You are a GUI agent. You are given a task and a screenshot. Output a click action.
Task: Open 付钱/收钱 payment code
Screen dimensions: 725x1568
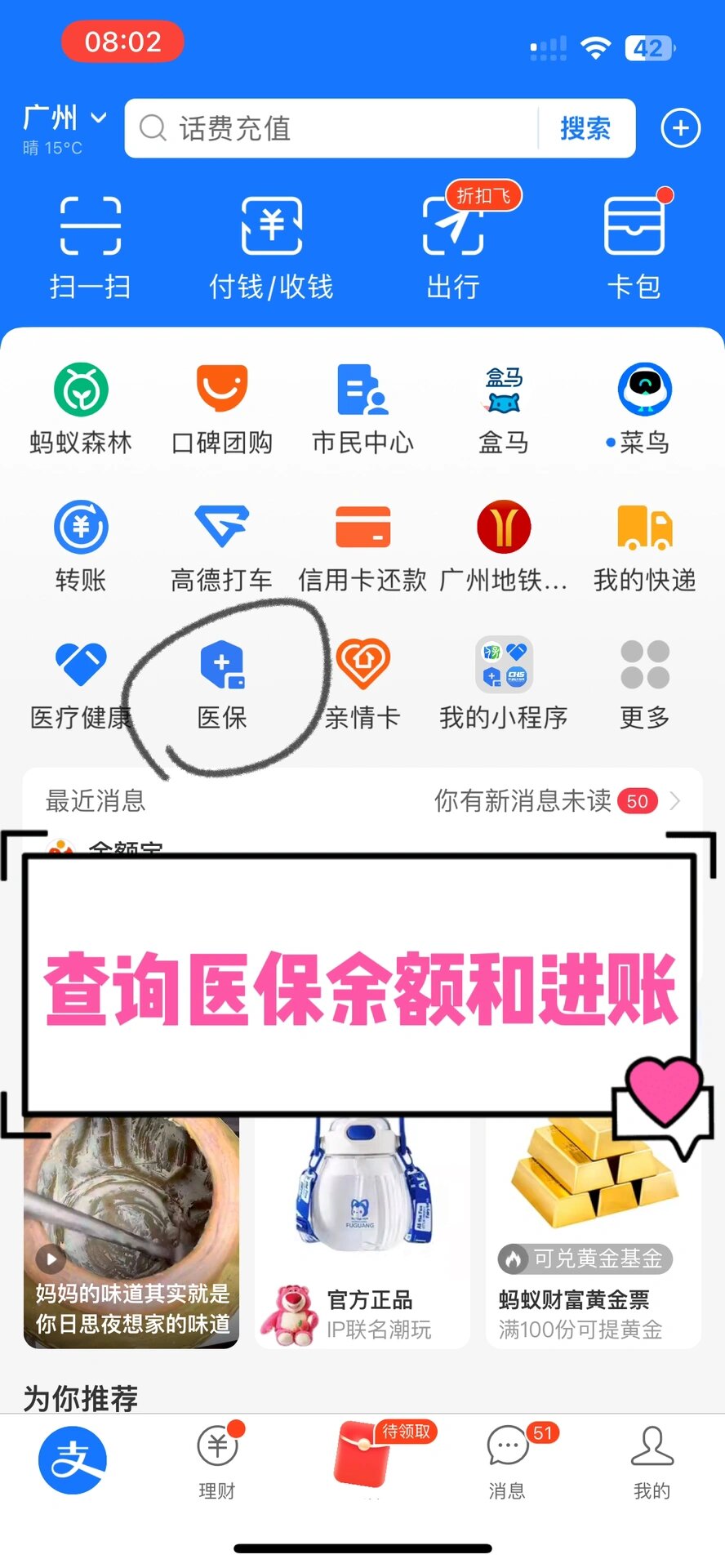pos(271,247)
